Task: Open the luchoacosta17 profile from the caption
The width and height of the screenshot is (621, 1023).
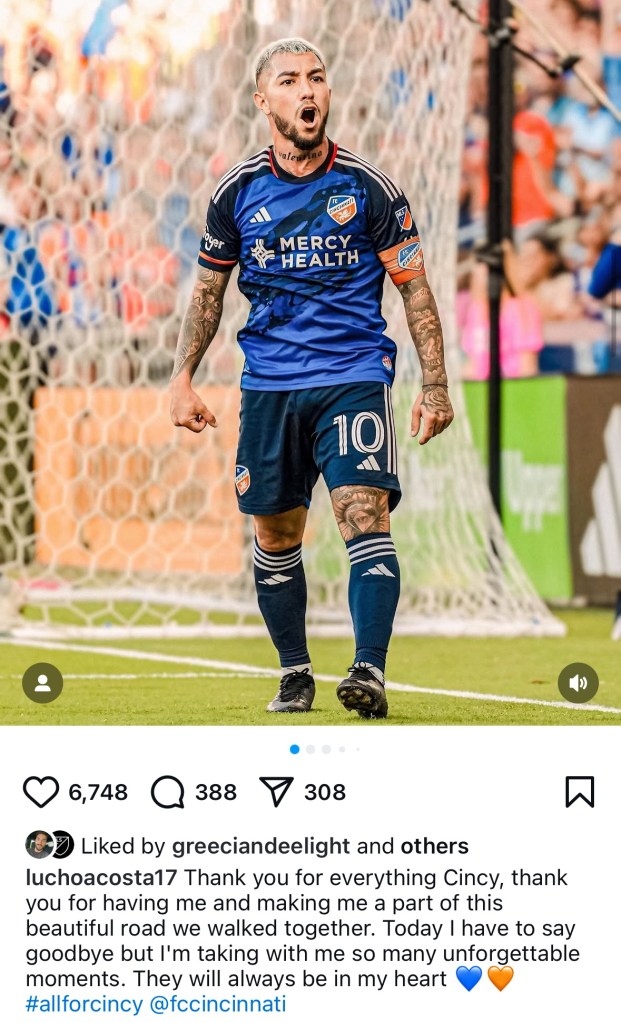Action: point(101,878)
